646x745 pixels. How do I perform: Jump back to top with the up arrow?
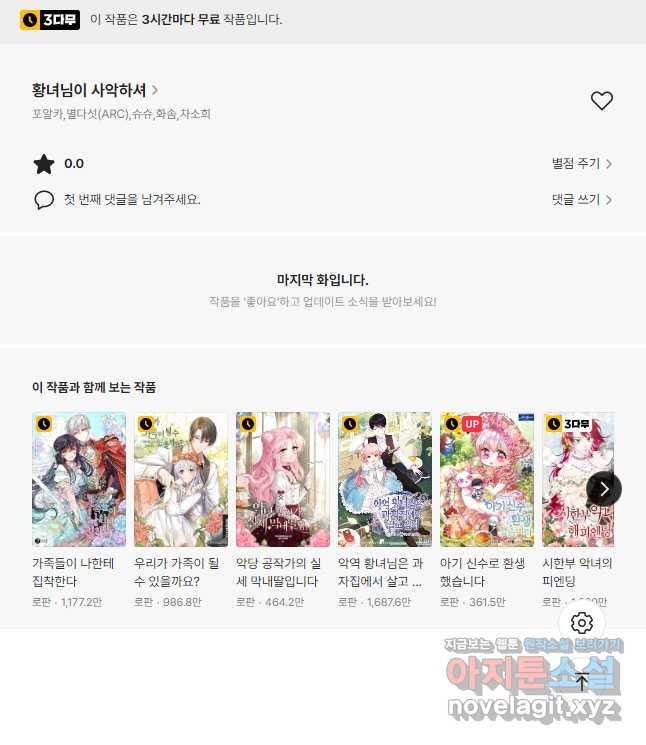582,683
